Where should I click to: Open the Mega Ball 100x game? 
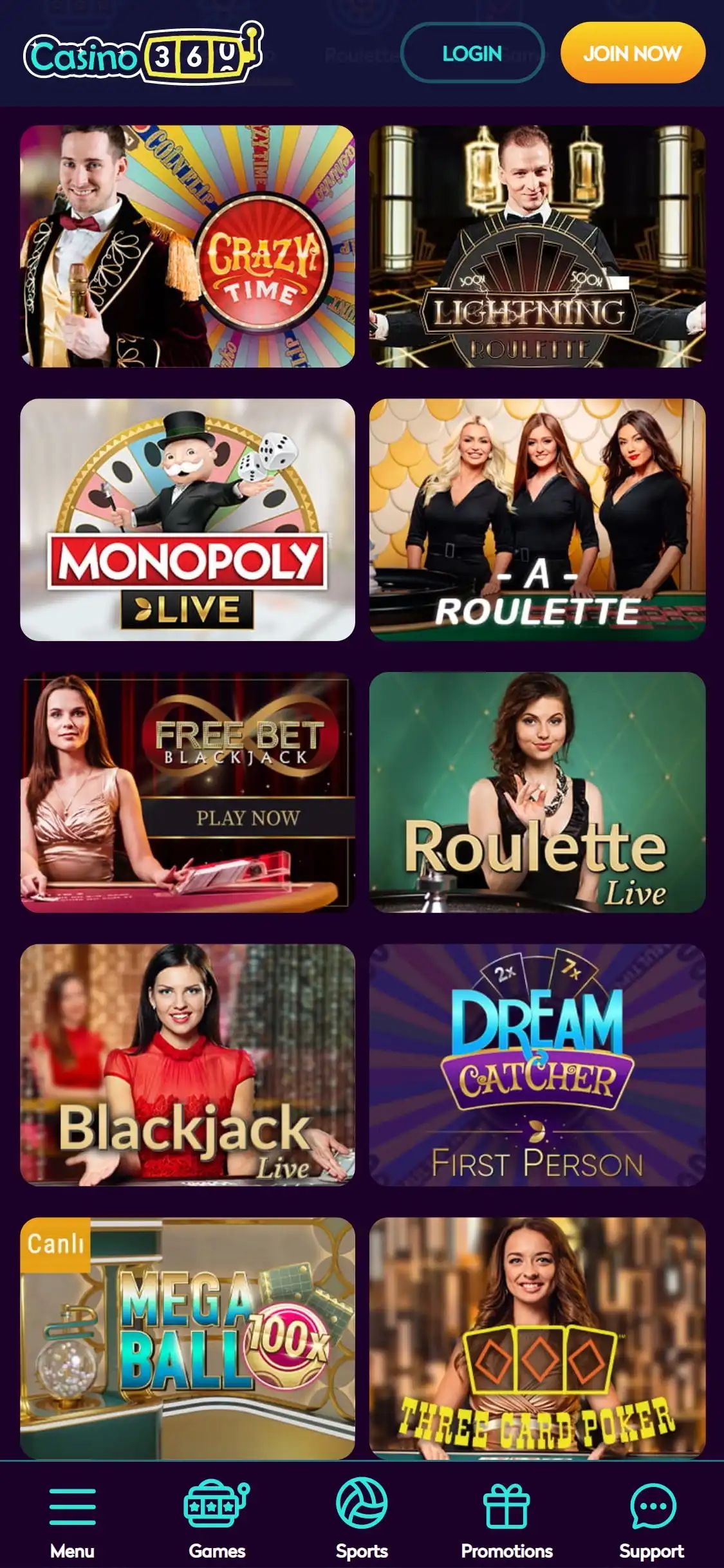187,1338
